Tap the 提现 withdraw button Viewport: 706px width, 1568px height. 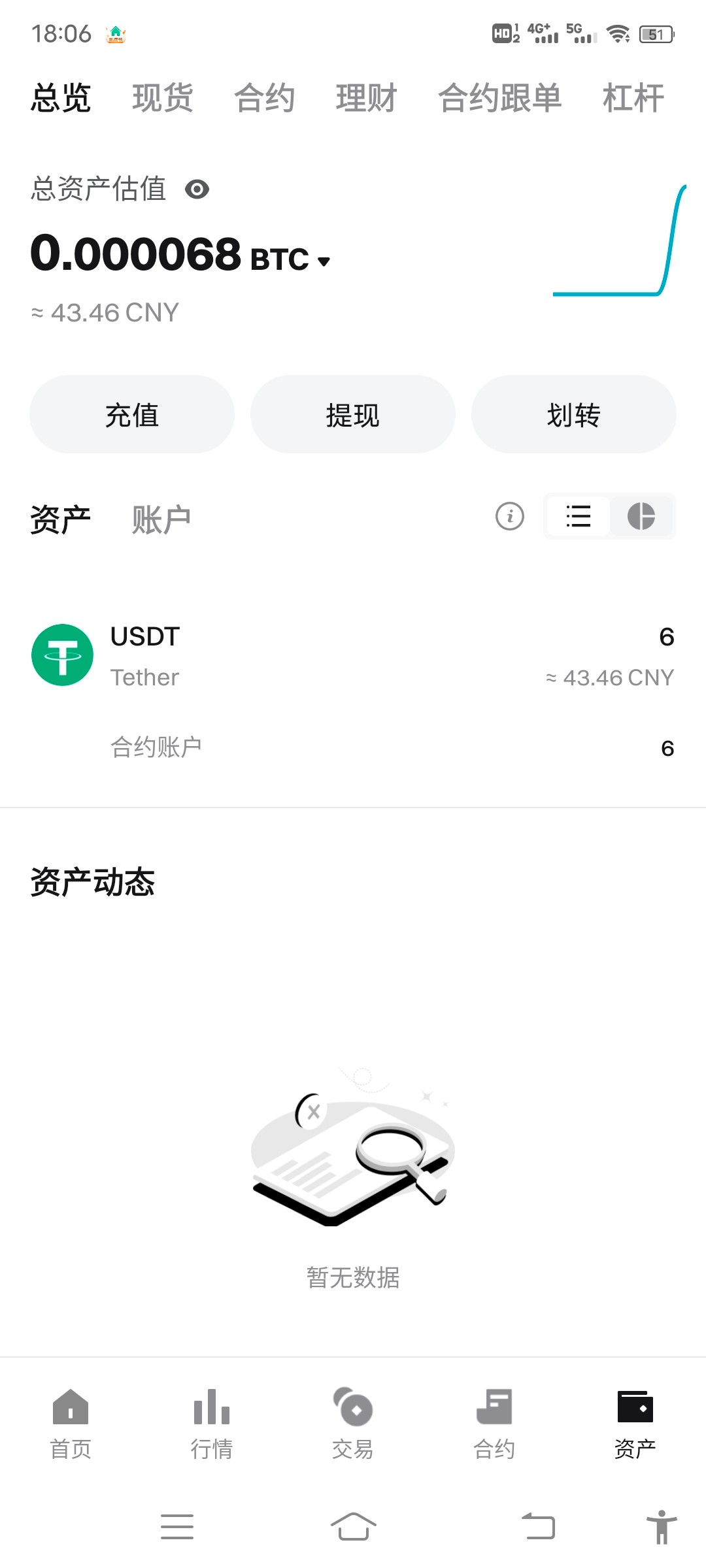pos(353,414)
